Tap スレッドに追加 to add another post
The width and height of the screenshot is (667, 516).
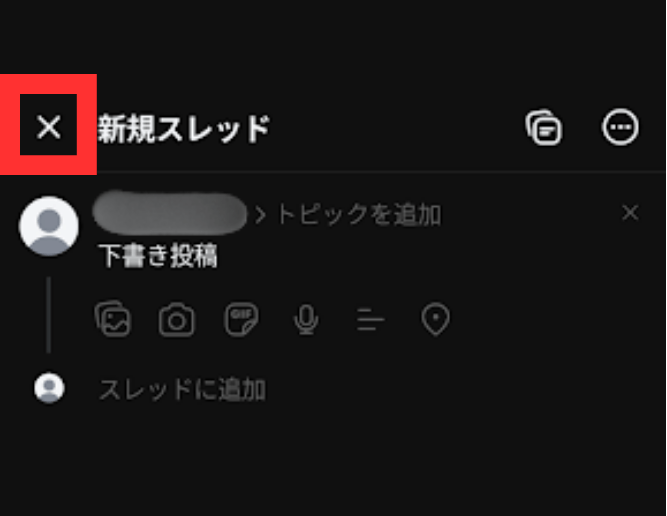tap(182, 389)
